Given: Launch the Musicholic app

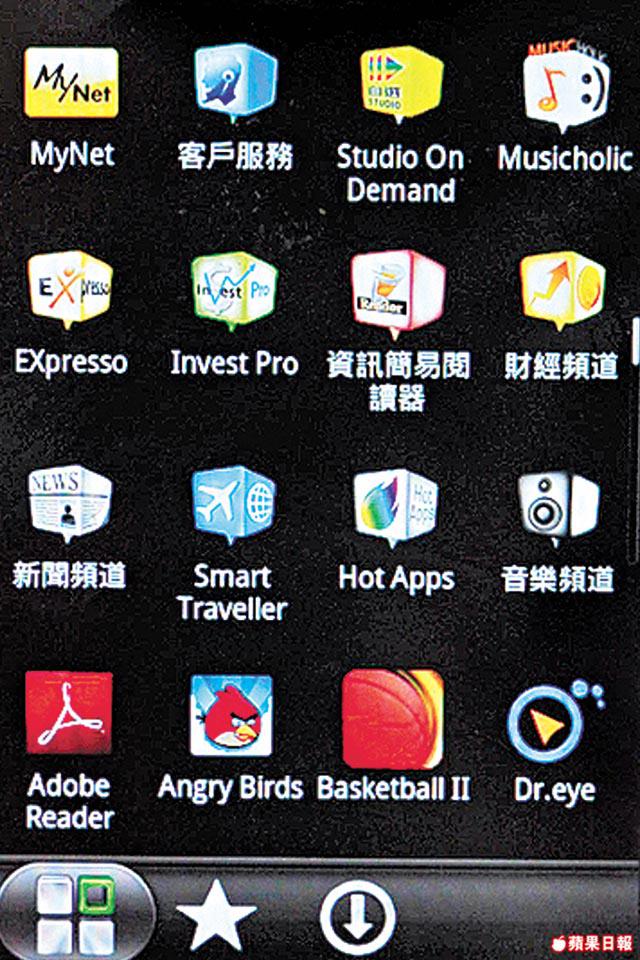Looking at the screenshot, I should click(564, 88).
